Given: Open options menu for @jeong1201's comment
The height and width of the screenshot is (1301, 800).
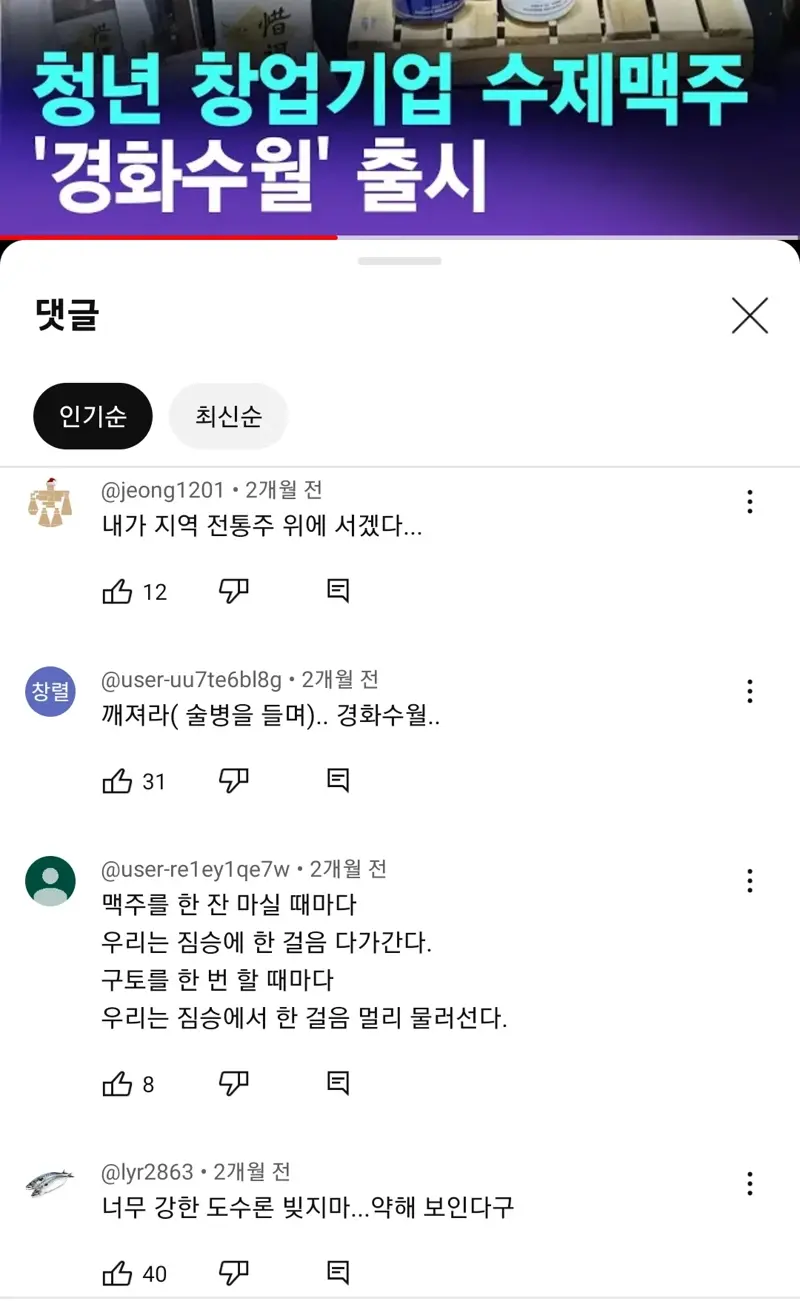Looking at the screenshot, I should point(749,502).
